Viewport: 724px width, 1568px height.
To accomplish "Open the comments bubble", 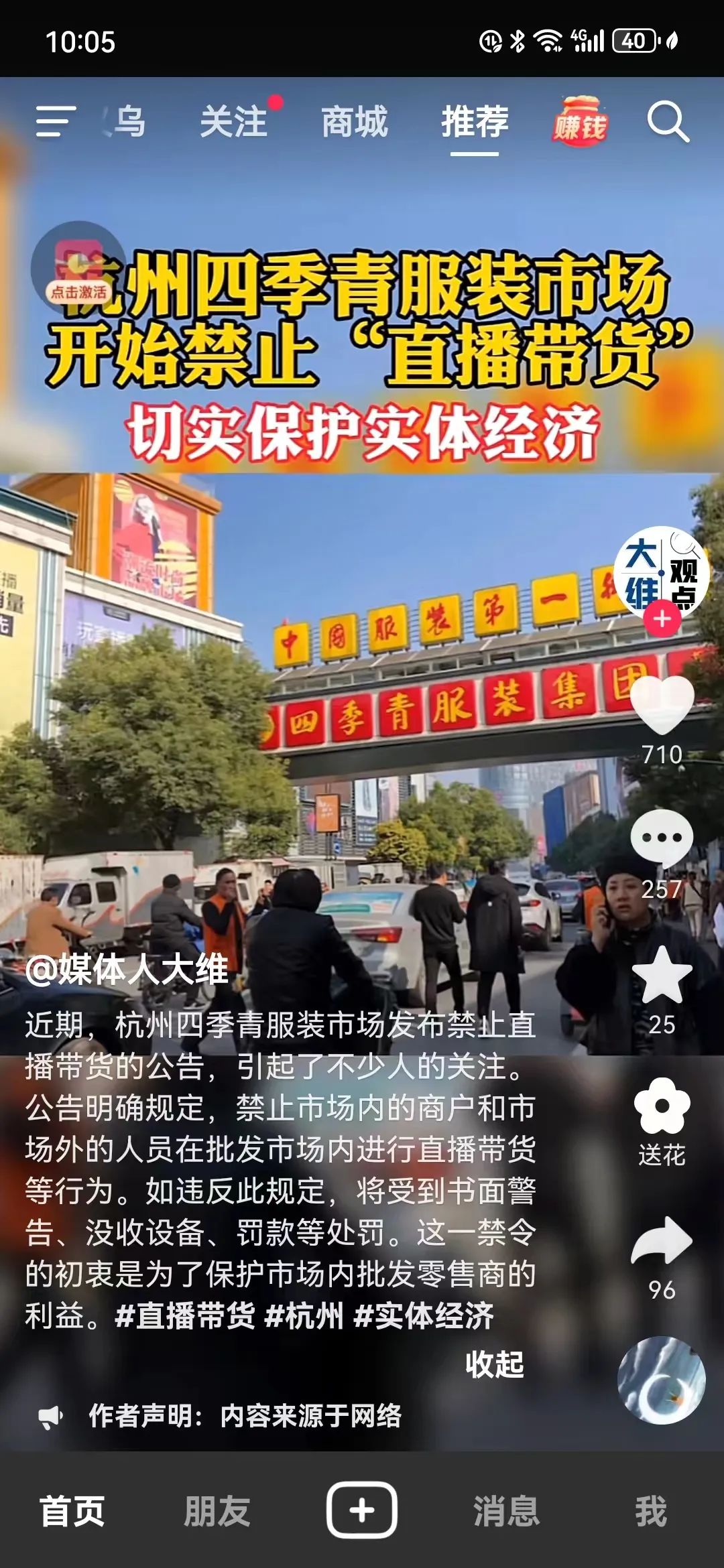I will click(662, 839).
